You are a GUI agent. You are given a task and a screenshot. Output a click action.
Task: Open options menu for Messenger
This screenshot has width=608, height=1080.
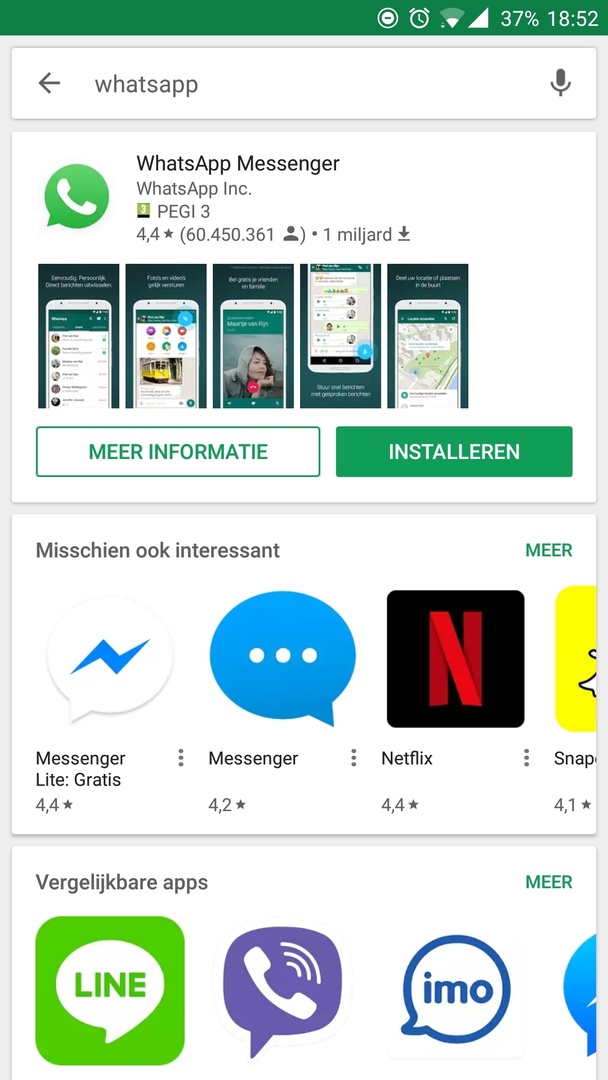coord(354,759)
